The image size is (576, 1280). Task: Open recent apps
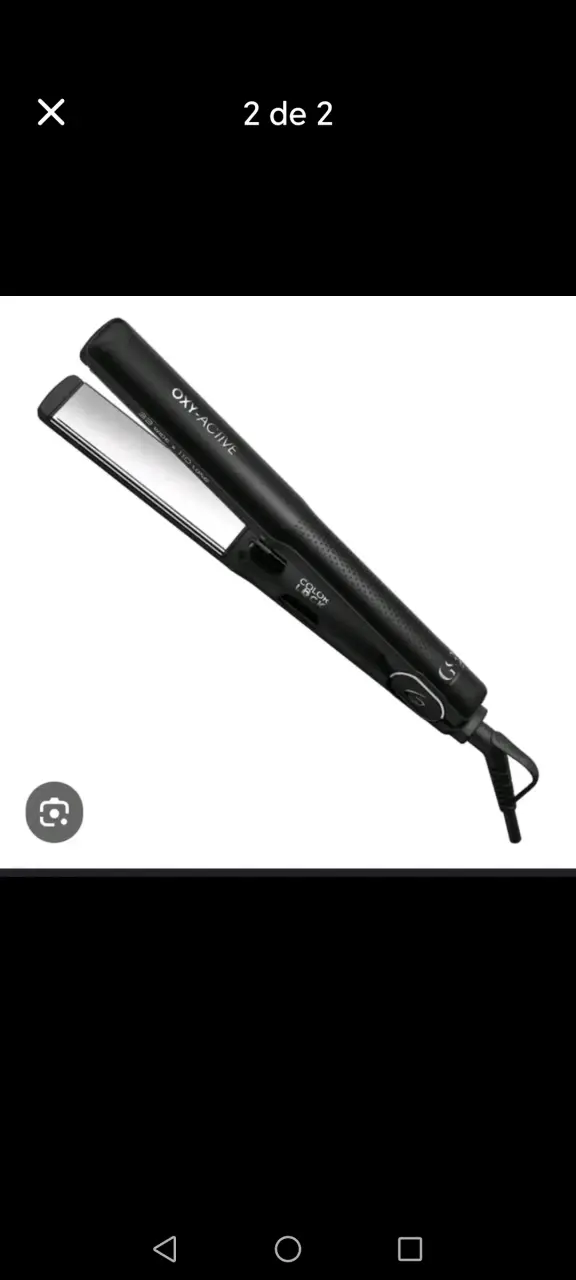[410, 1248]
